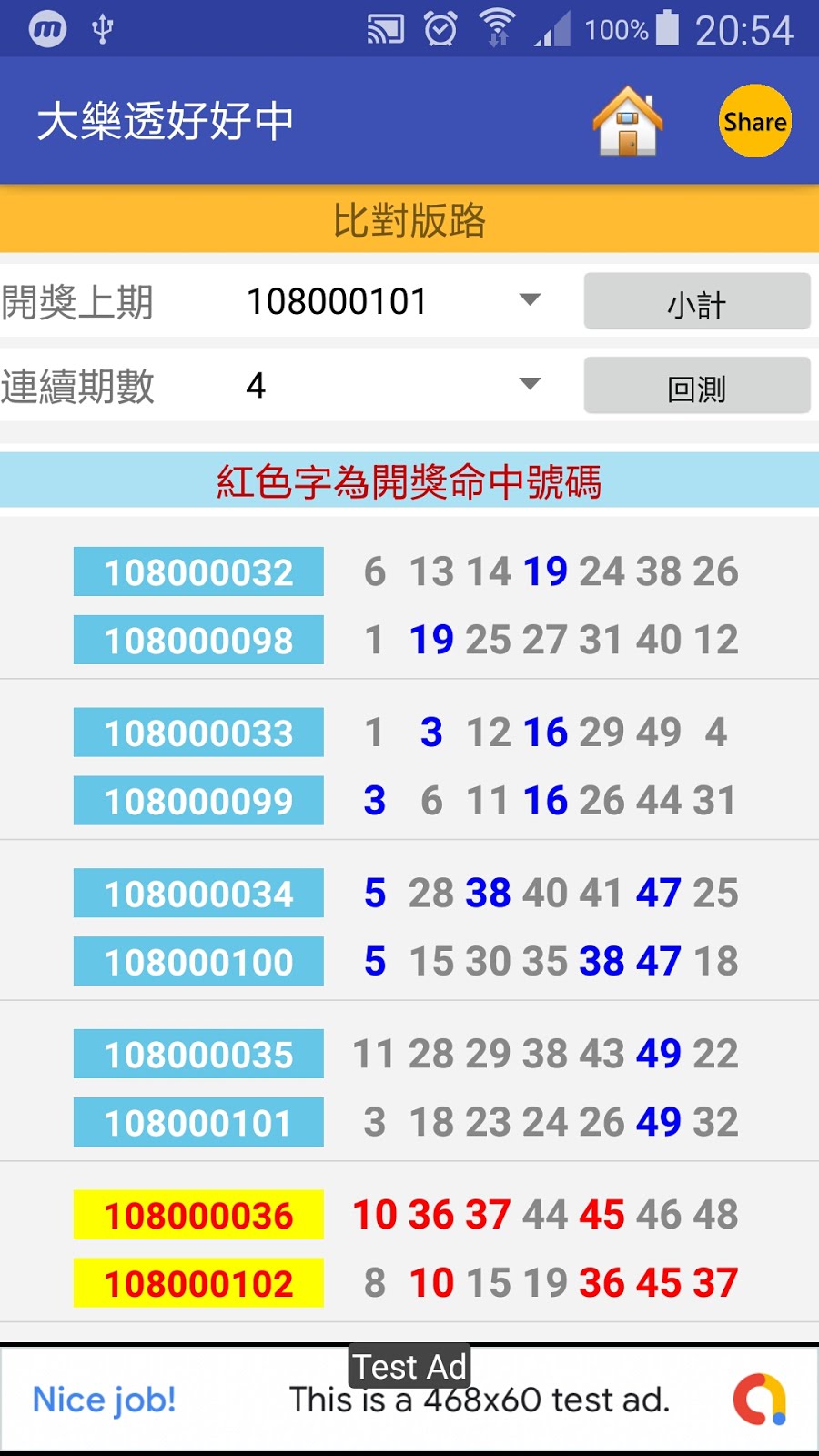
Task: Expand the 連續期數 dropdown showing 4
Action: (392, 386)
